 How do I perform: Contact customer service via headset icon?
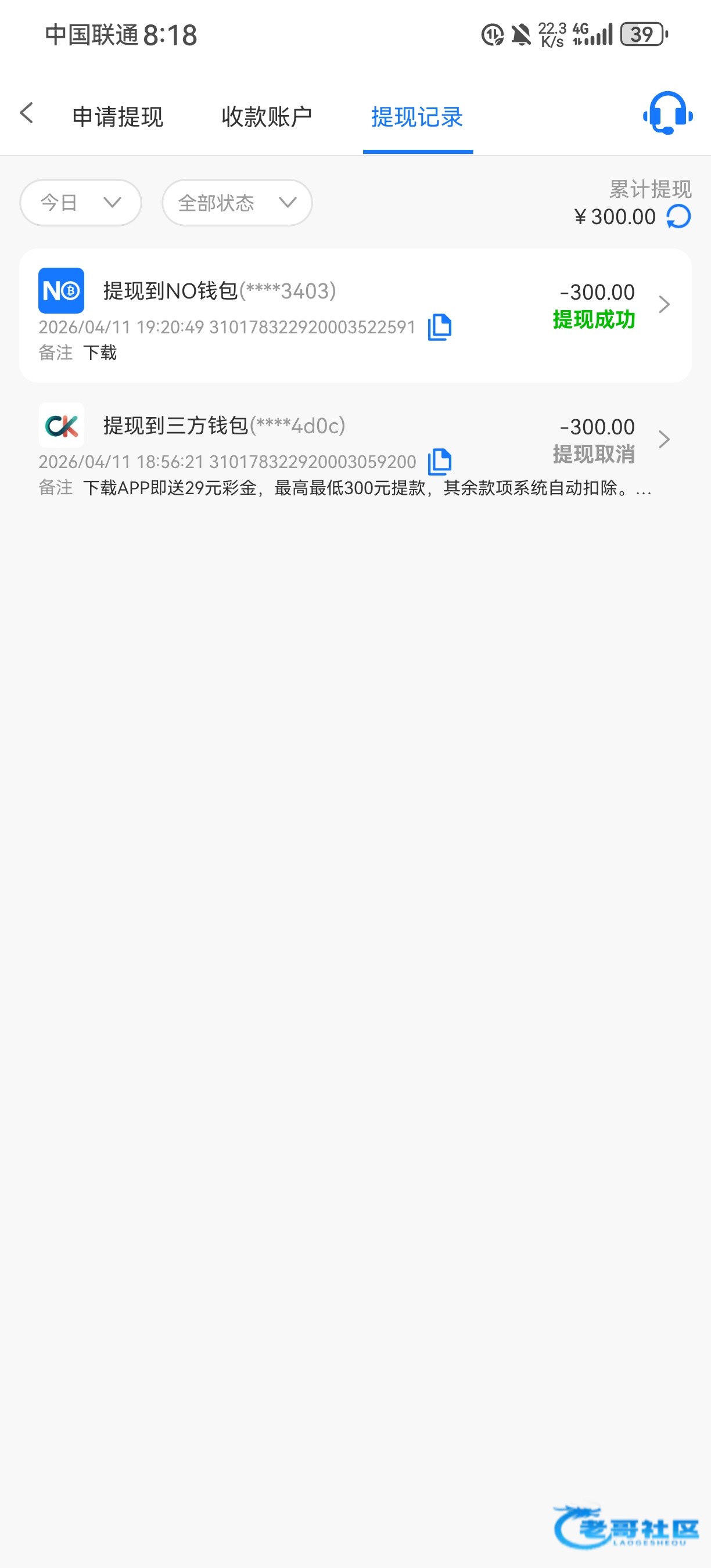(668, 113)
